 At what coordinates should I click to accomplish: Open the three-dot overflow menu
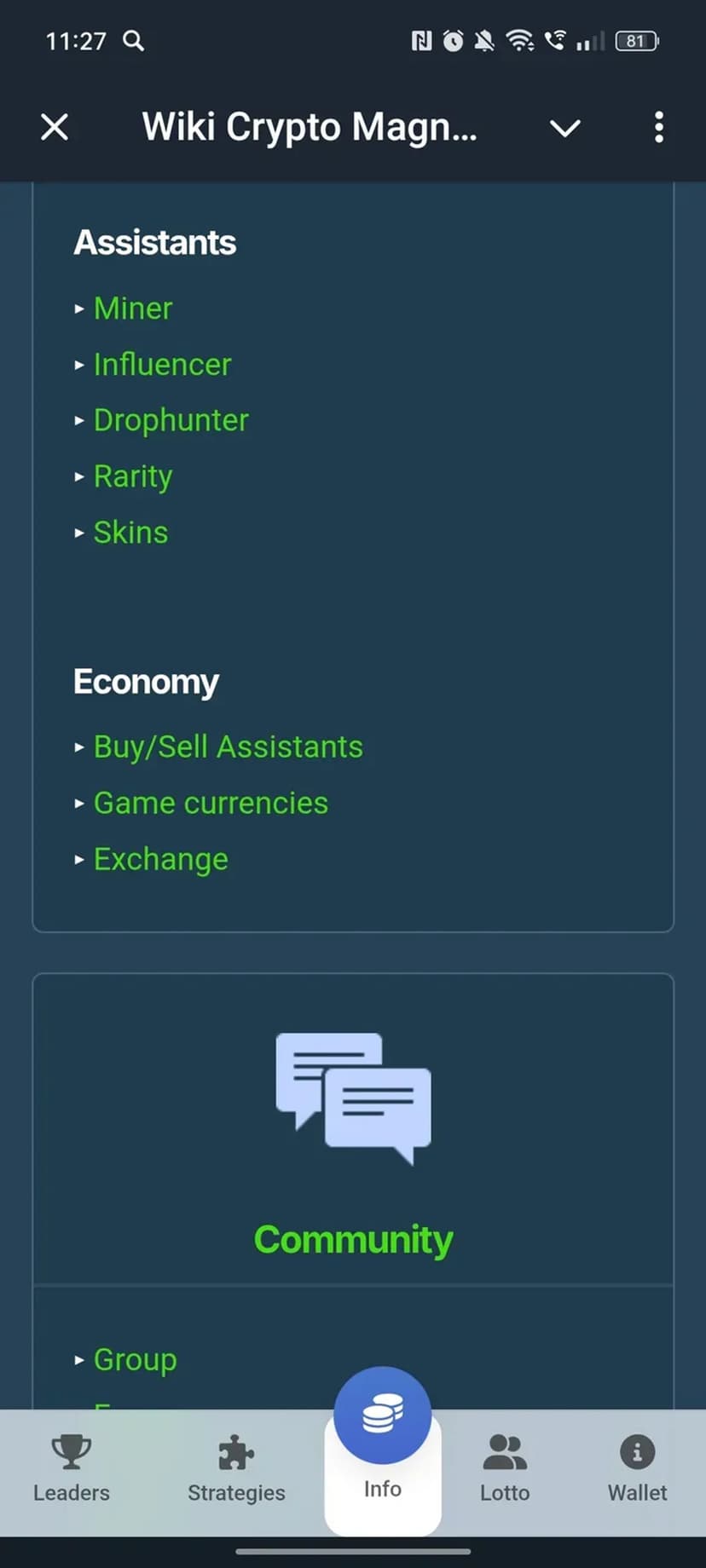tap(658, 128)
